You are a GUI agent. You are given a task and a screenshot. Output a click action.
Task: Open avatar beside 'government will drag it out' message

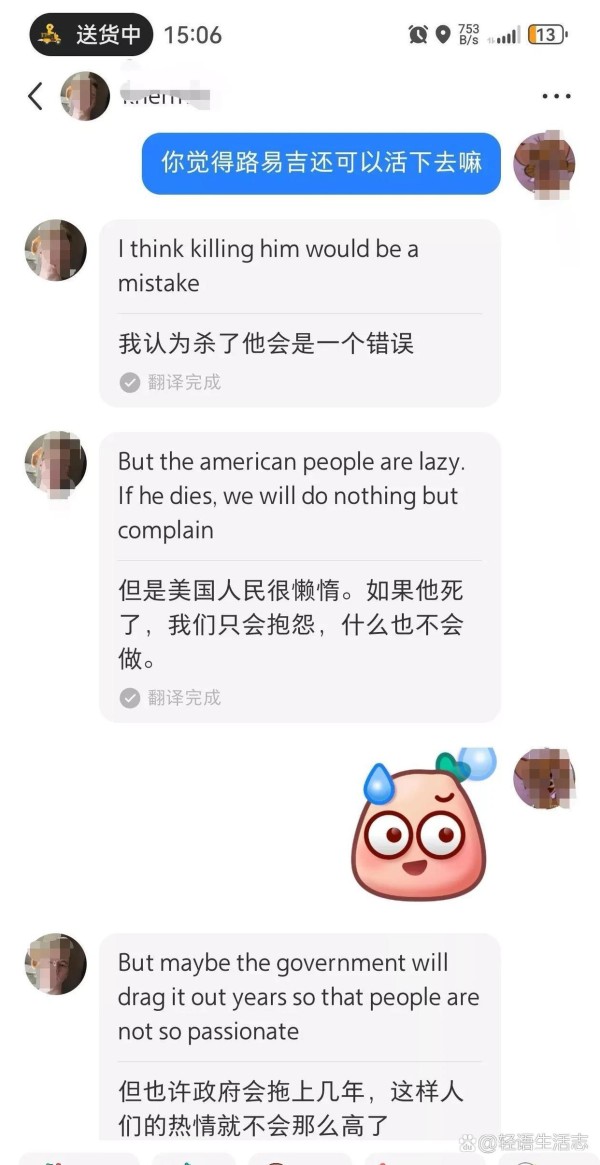[x=55, y=964]
